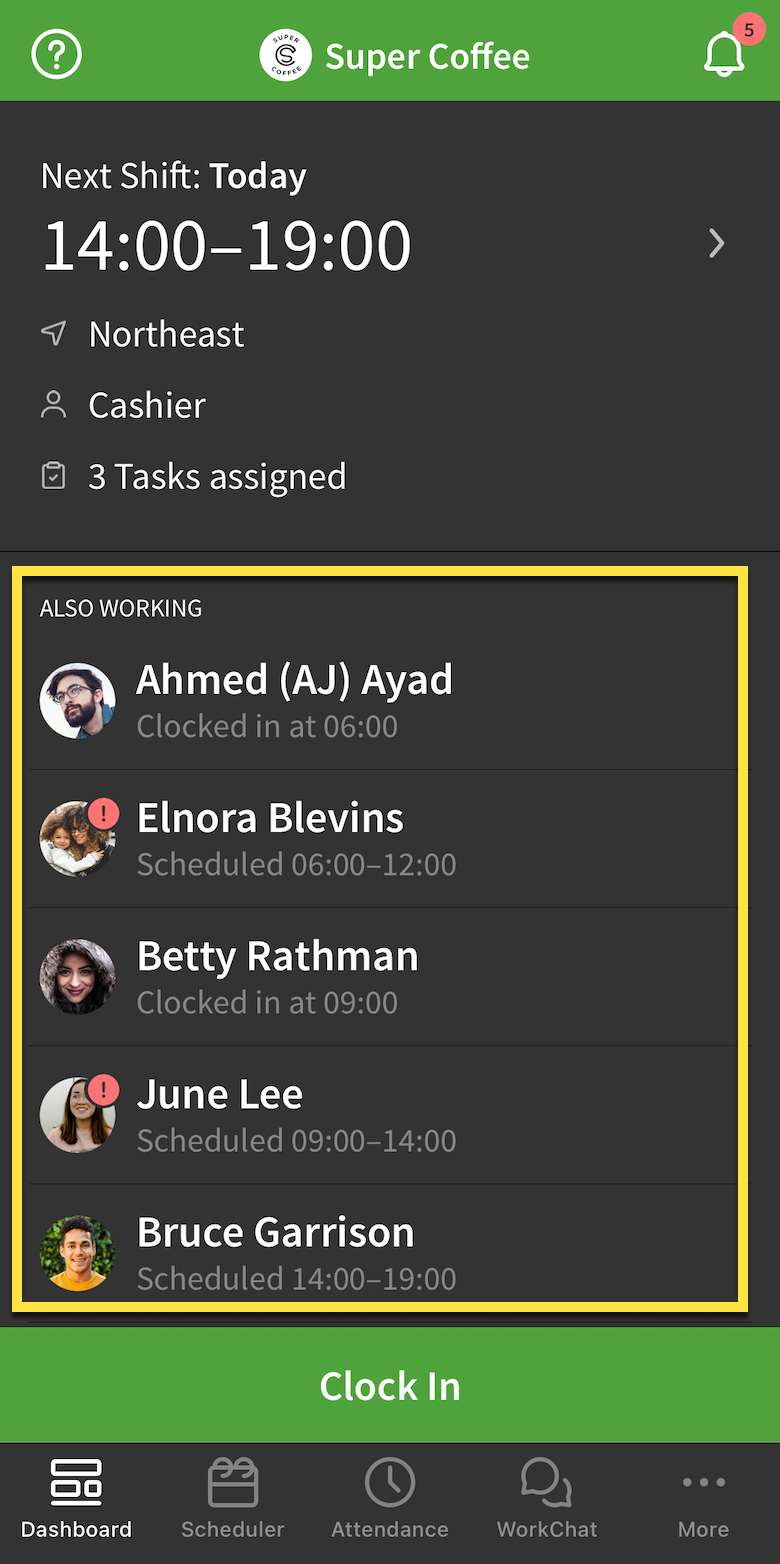The height and width of the screenshot is (1564, 780).
Task: Select the Dashboard tab
Action: 77,1498
